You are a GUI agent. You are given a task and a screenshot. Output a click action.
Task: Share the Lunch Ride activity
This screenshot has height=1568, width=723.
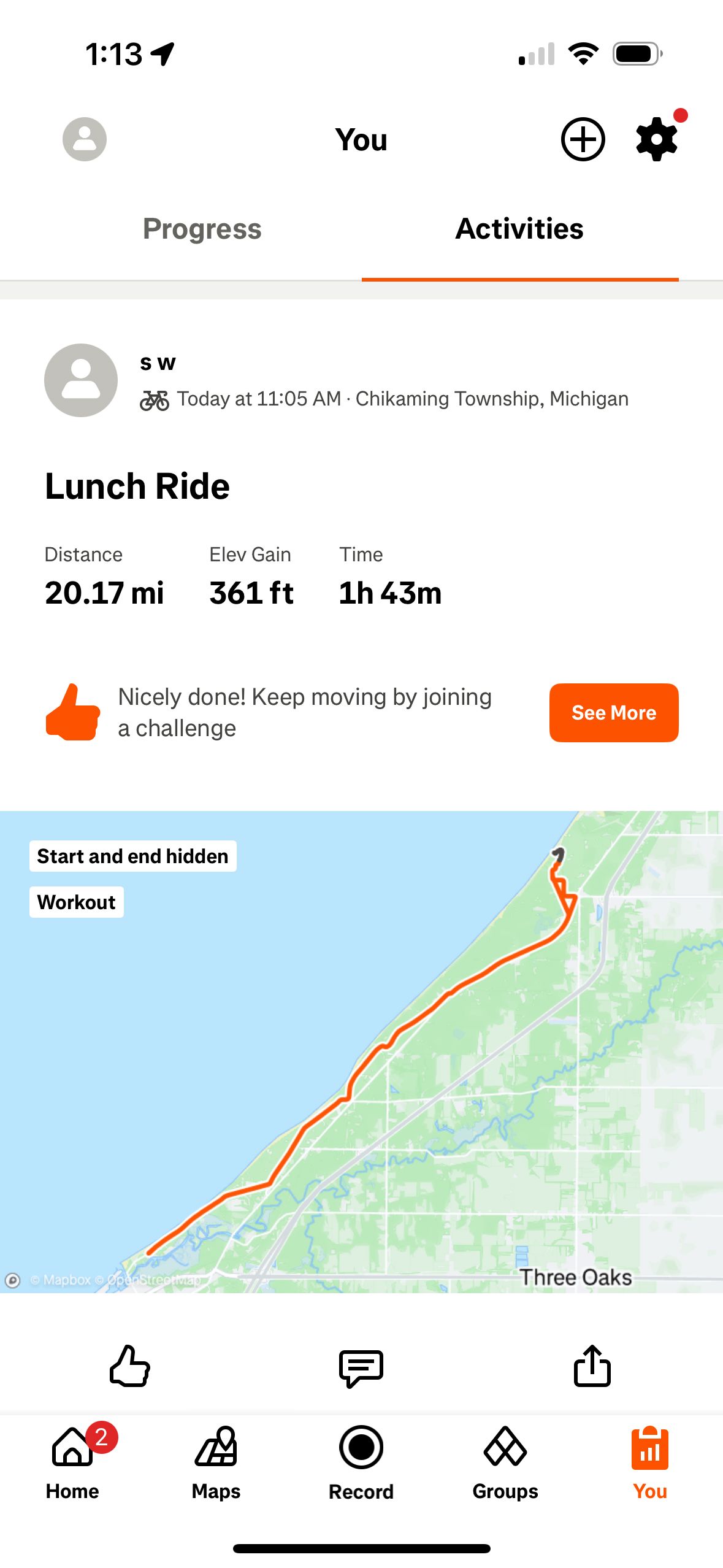coord(592,1365)
